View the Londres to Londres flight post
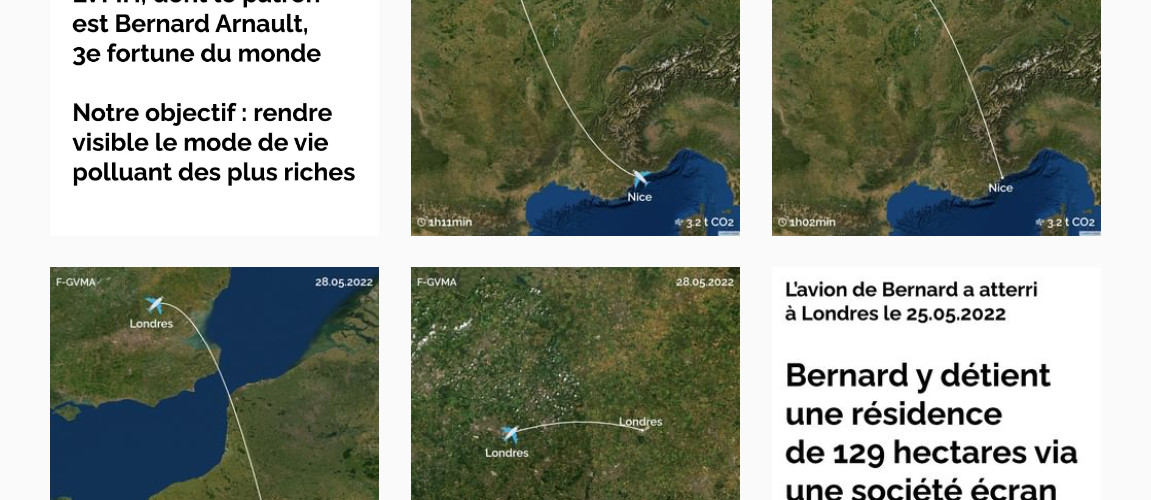Viewport: 1151px width, 500px height. click(575, 385)
